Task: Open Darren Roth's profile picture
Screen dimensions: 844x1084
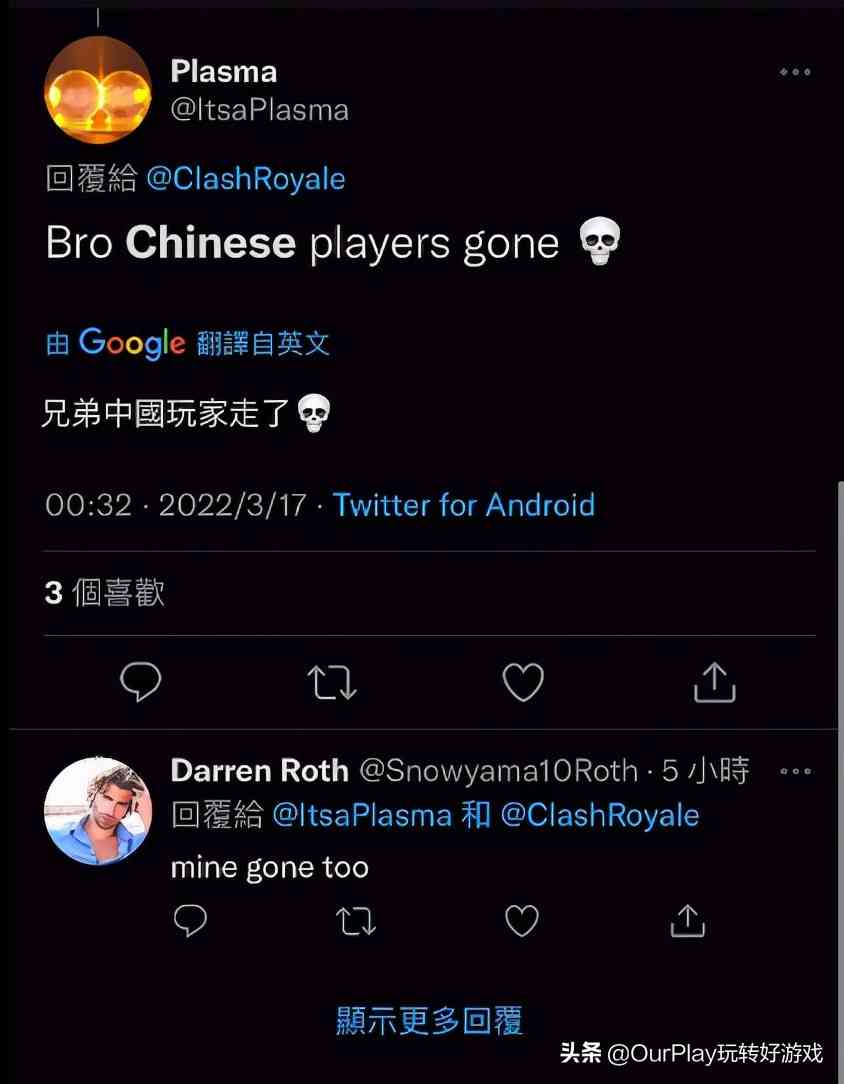Action: click(x=97, y=810)
